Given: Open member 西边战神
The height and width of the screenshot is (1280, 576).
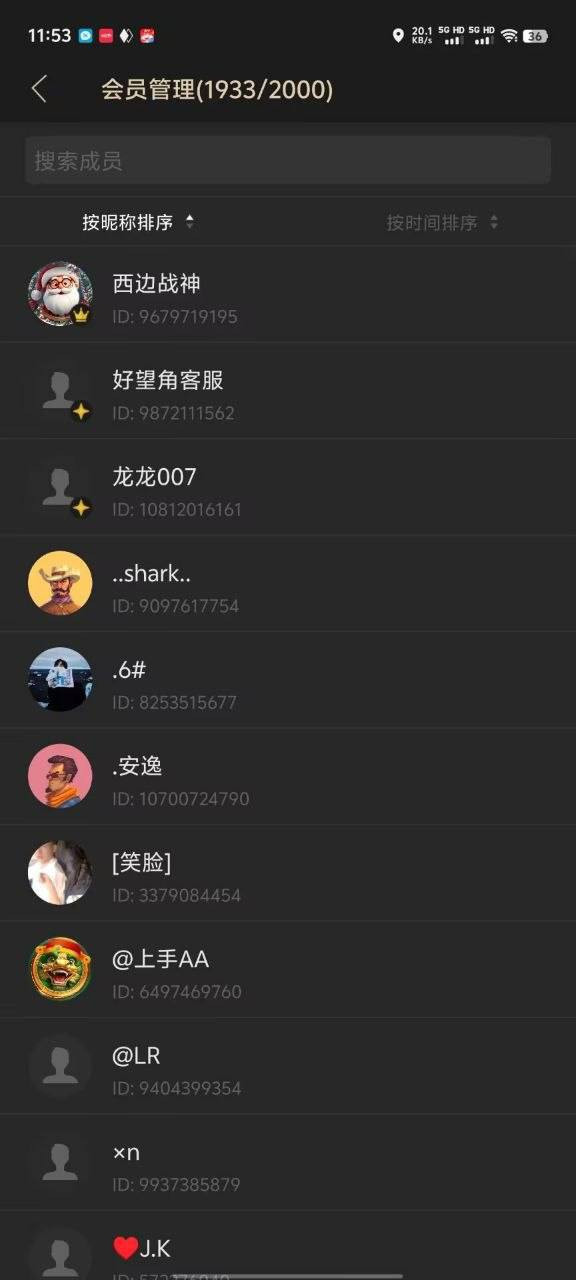Looking at the screenshot, I should point(288,294).
